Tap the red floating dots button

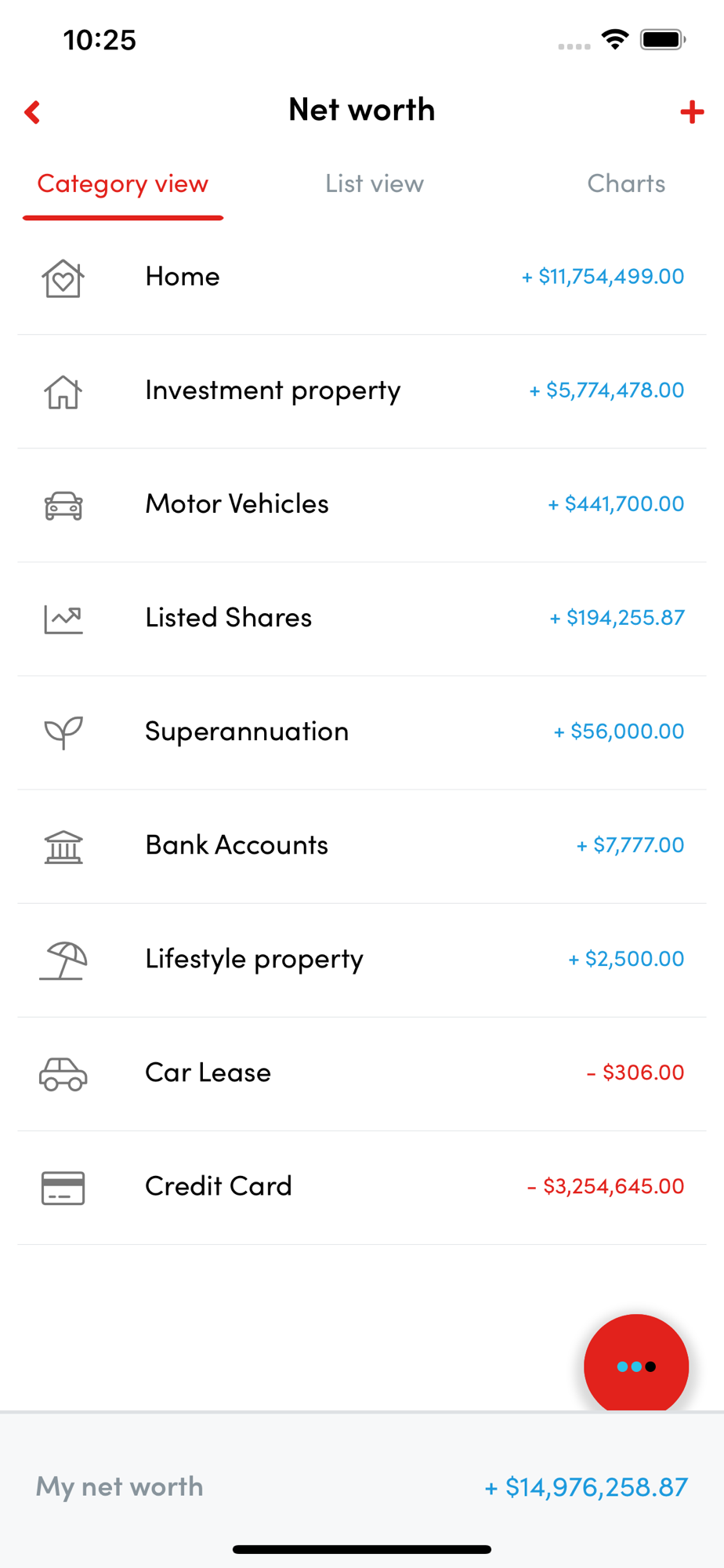636,1367
